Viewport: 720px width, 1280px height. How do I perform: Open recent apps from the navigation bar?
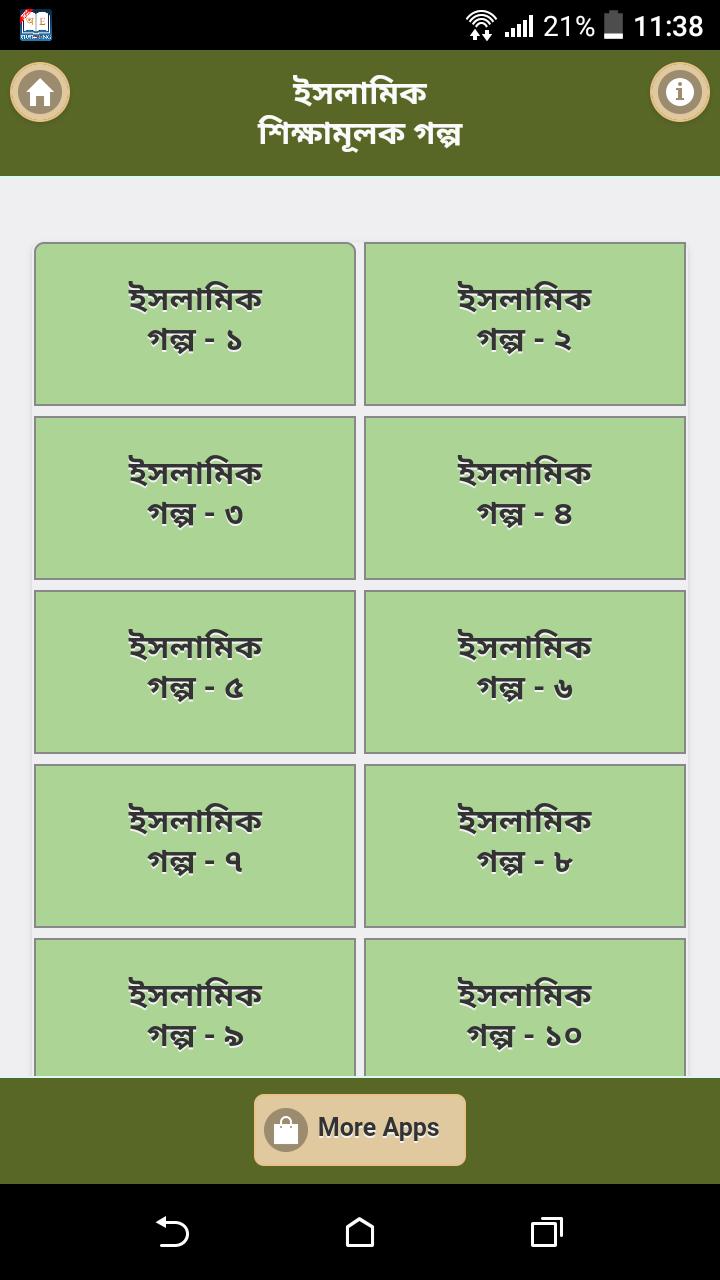point(546,1232)
